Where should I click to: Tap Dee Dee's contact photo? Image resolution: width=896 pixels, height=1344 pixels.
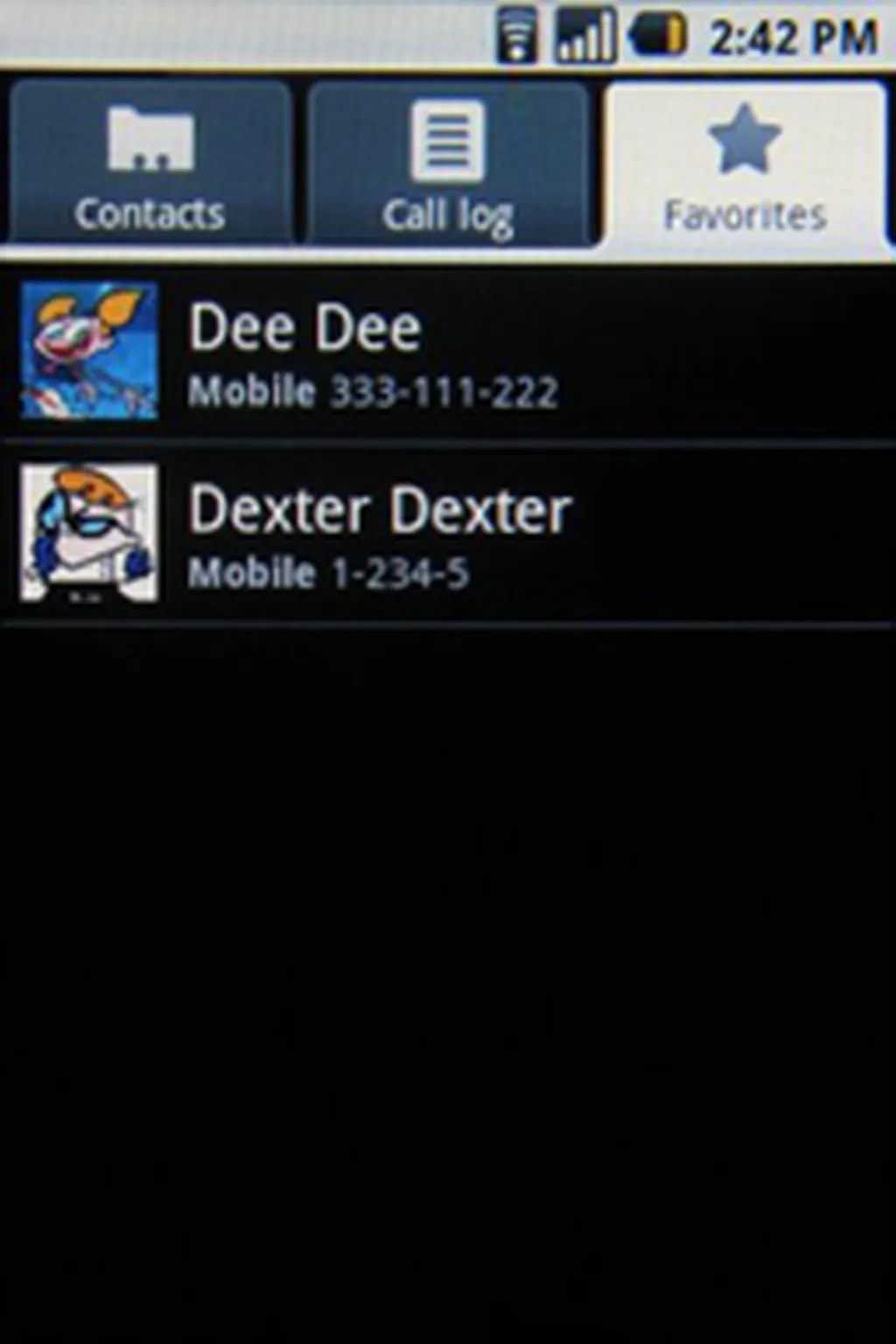(x=89, y=351)
